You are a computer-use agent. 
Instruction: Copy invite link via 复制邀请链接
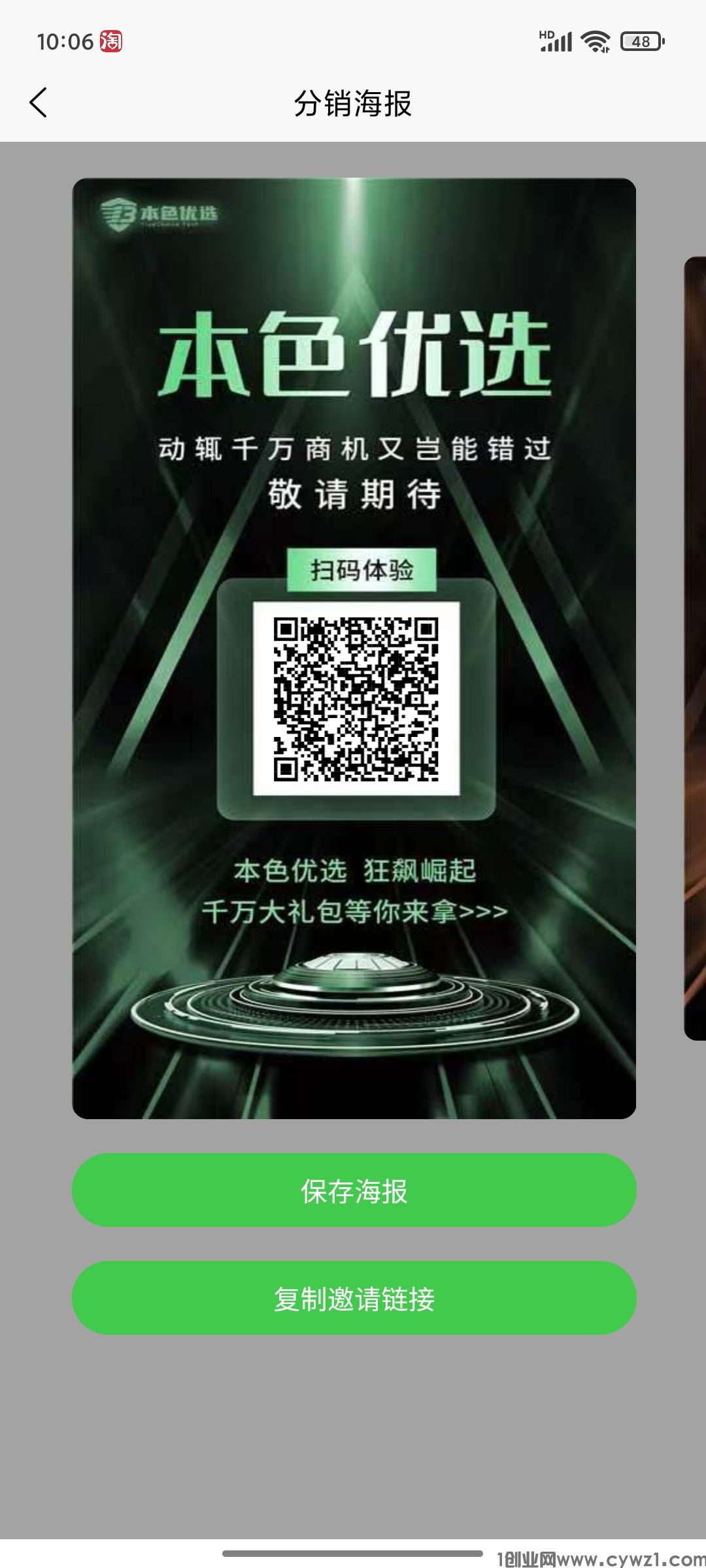354,1298
